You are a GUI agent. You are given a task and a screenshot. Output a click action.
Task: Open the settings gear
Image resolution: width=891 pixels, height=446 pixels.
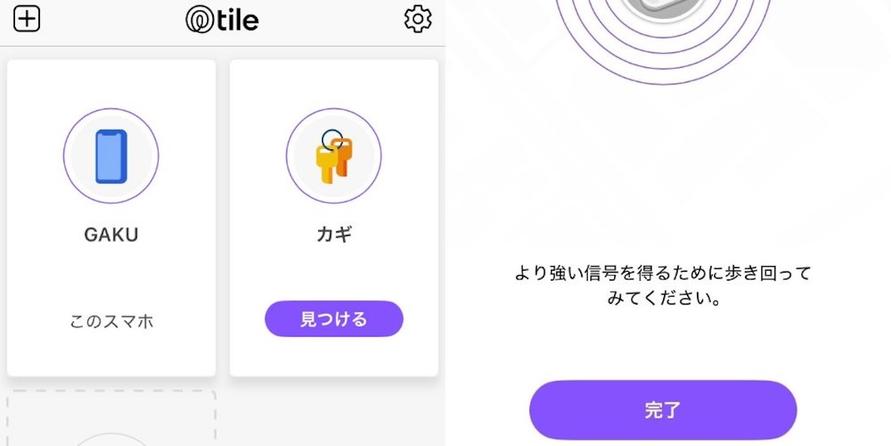pos(418,19)
